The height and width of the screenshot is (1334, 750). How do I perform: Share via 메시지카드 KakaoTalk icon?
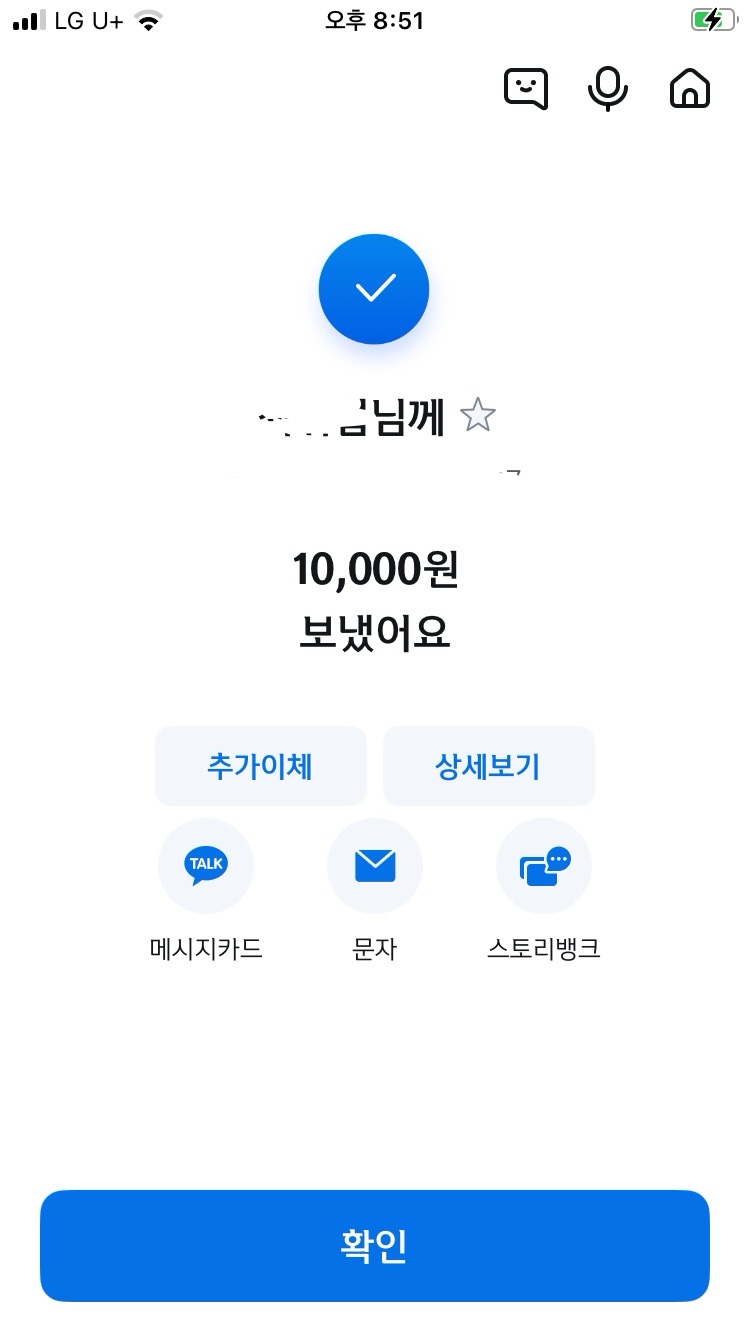[x=206, y=866]
